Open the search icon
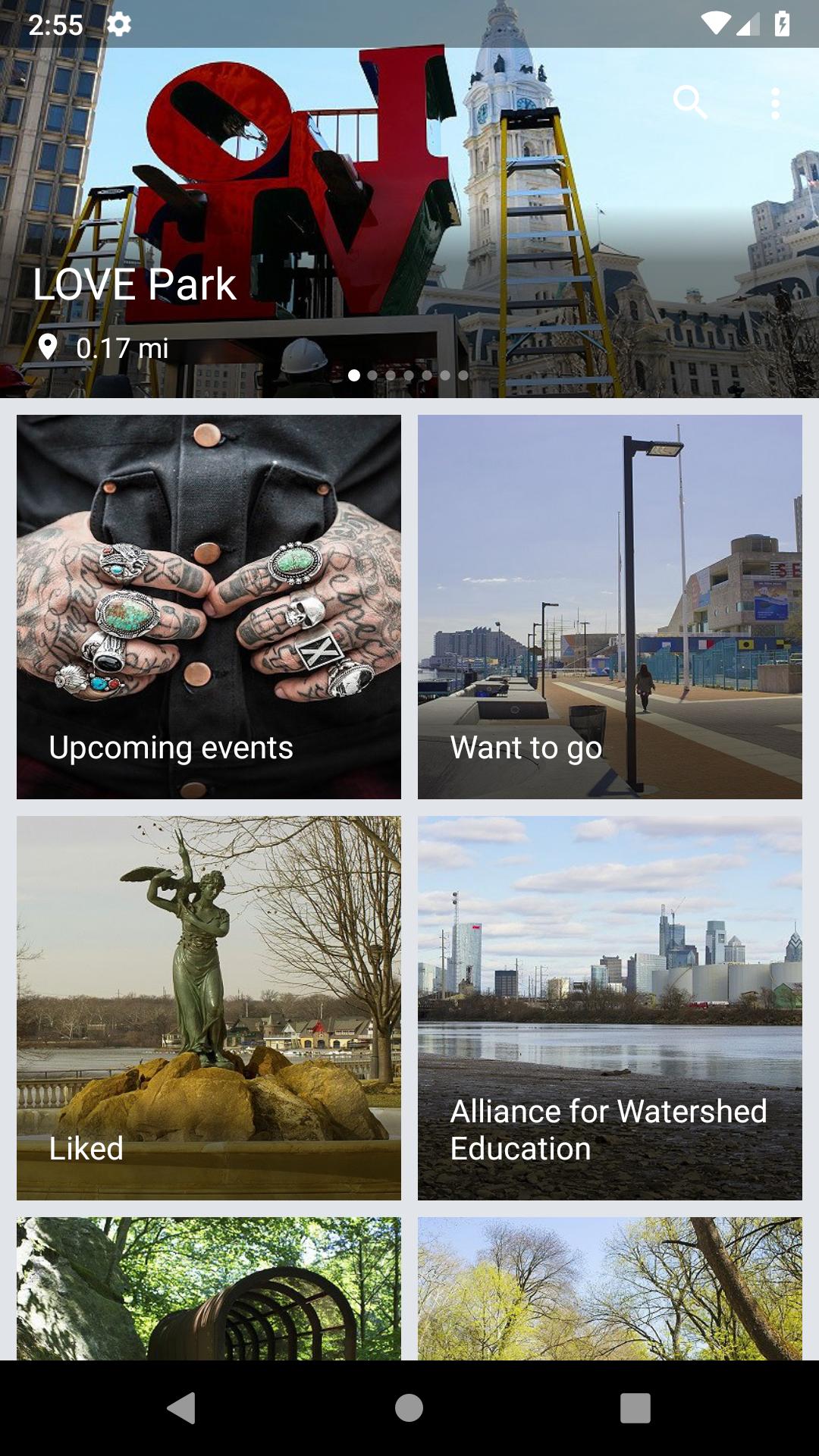 (x=690, y=102)
